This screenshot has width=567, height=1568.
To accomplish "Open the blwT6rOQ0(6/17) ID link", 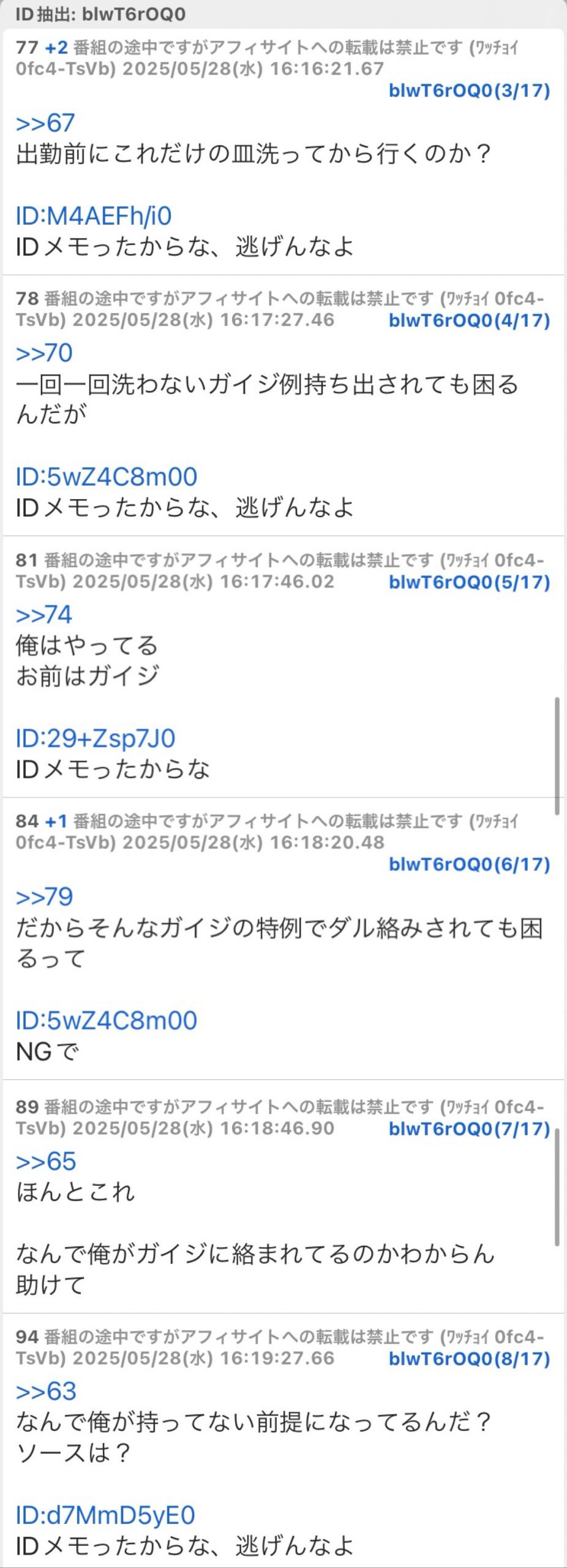I will pos(469,864).
